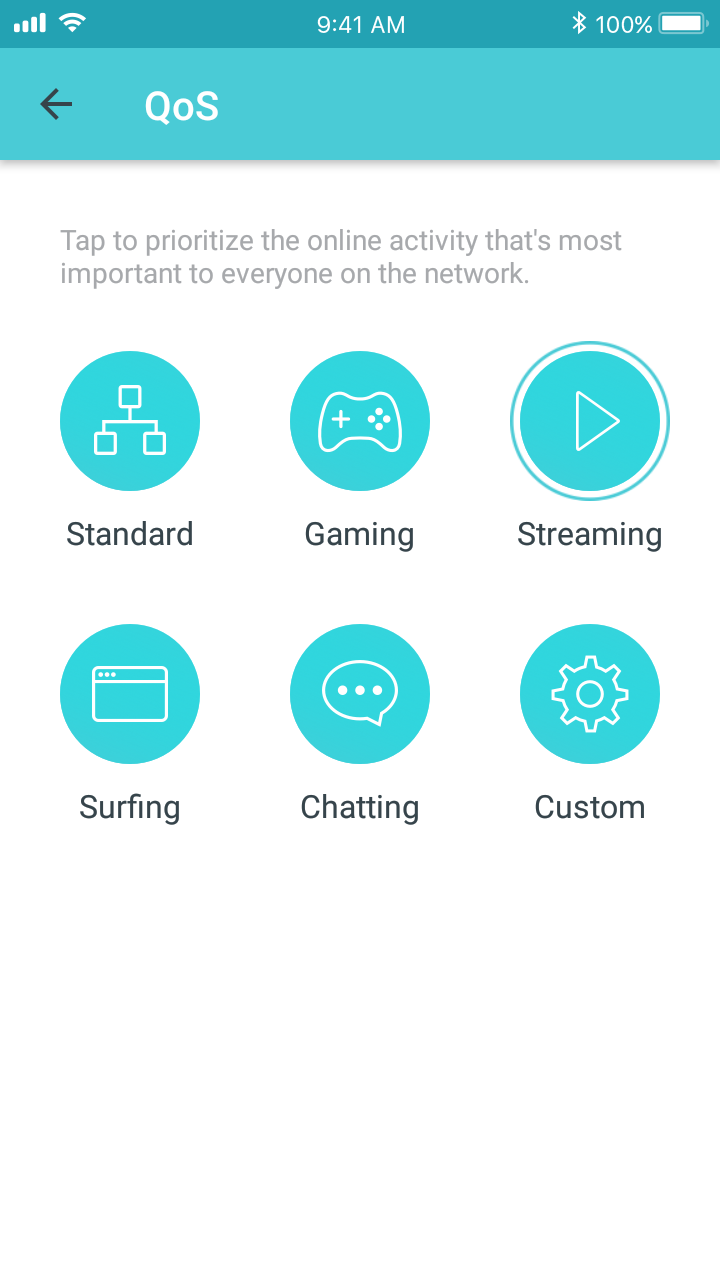Open the Custom QoS settings
The image size is (720, 1280).
pyautogui.click(x=590, y=694)
